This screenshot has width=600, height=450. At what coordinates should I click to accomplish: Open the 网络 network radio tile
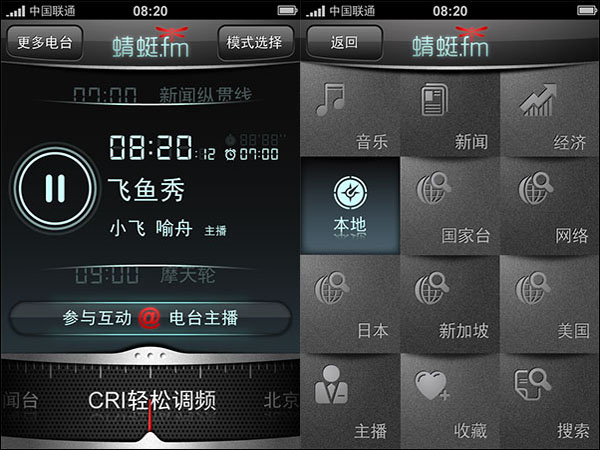click(550, 205)
